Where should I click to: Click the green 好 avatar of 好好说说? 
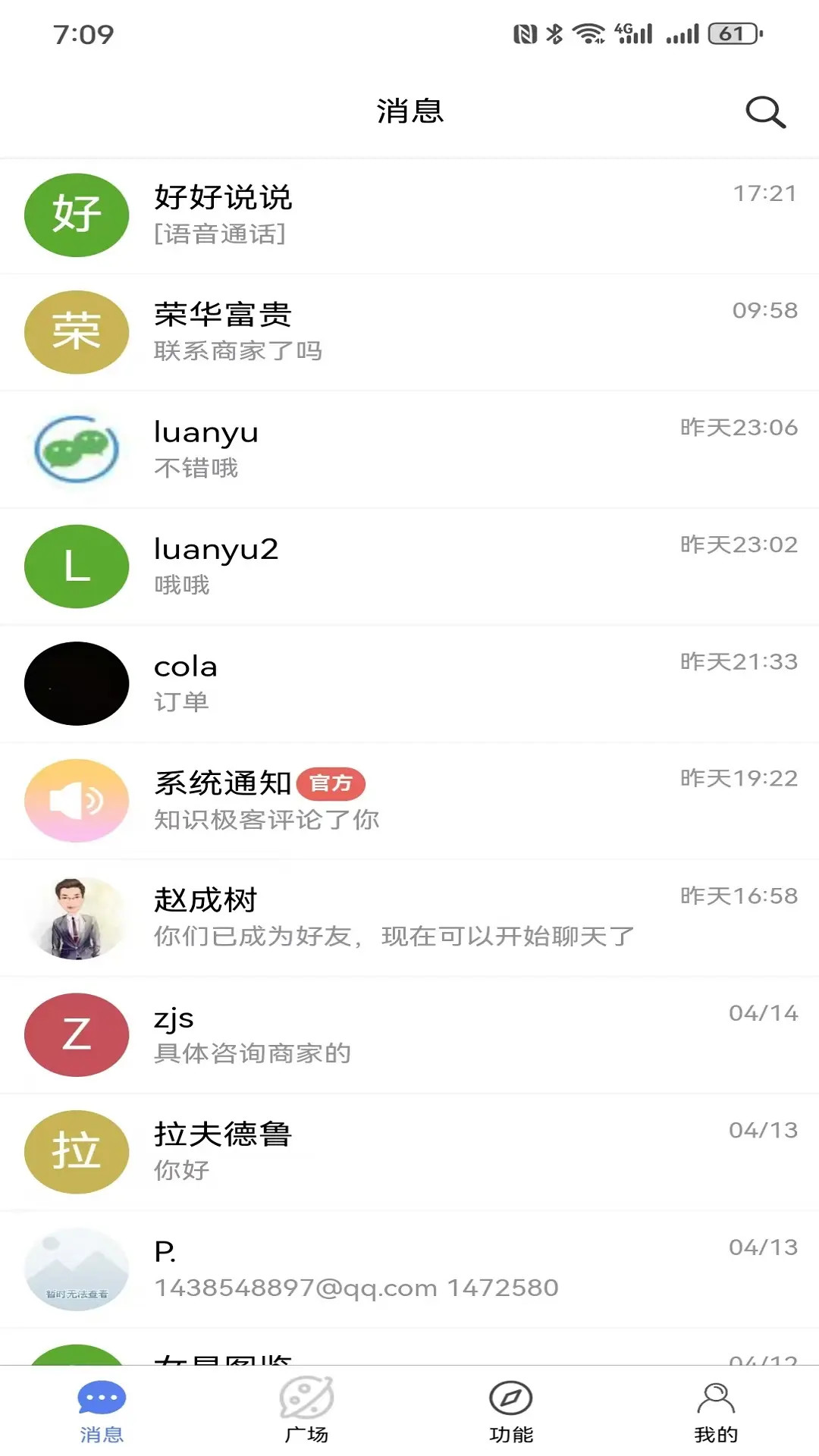[76, 215]
